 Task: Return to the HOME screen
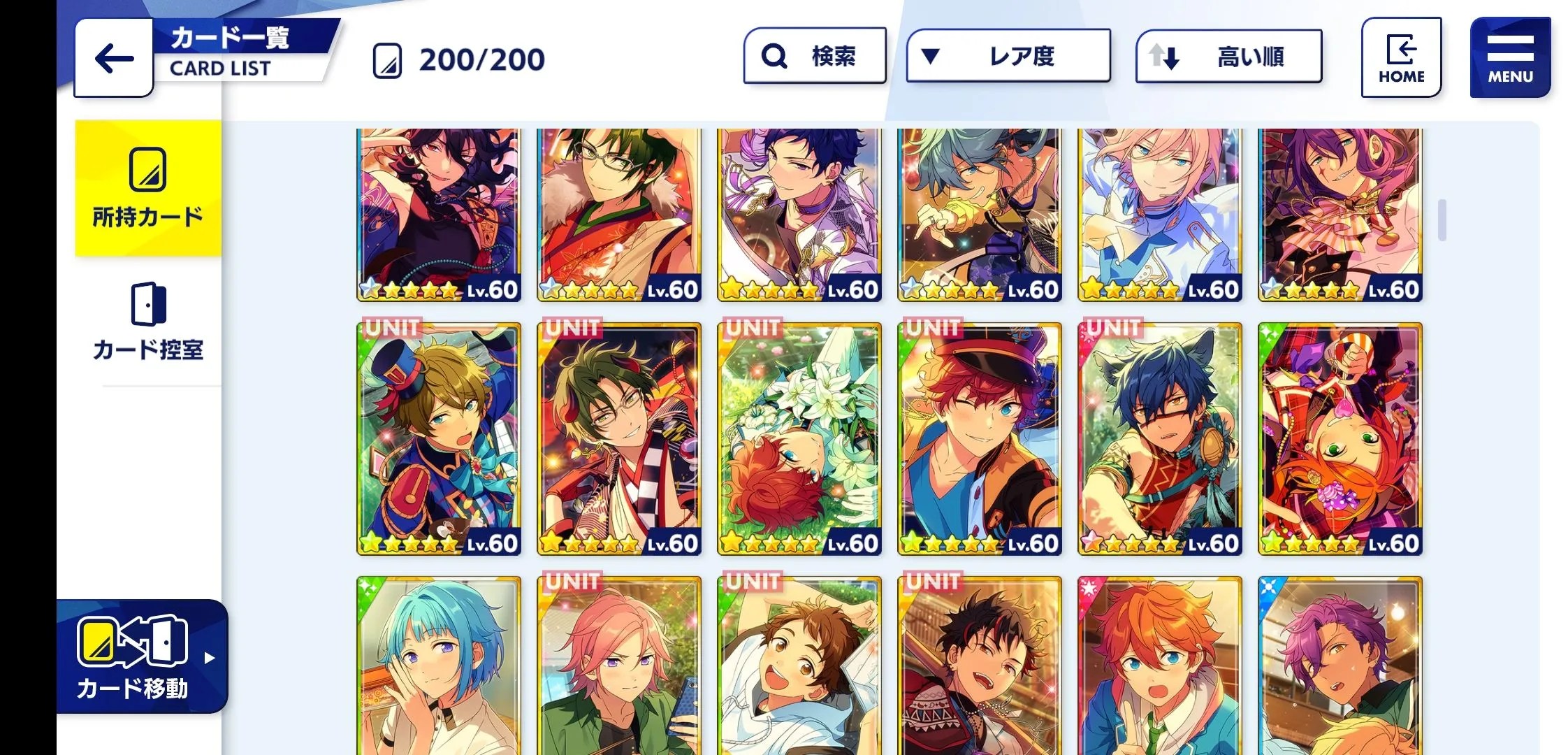click(x=1400, y=57)
